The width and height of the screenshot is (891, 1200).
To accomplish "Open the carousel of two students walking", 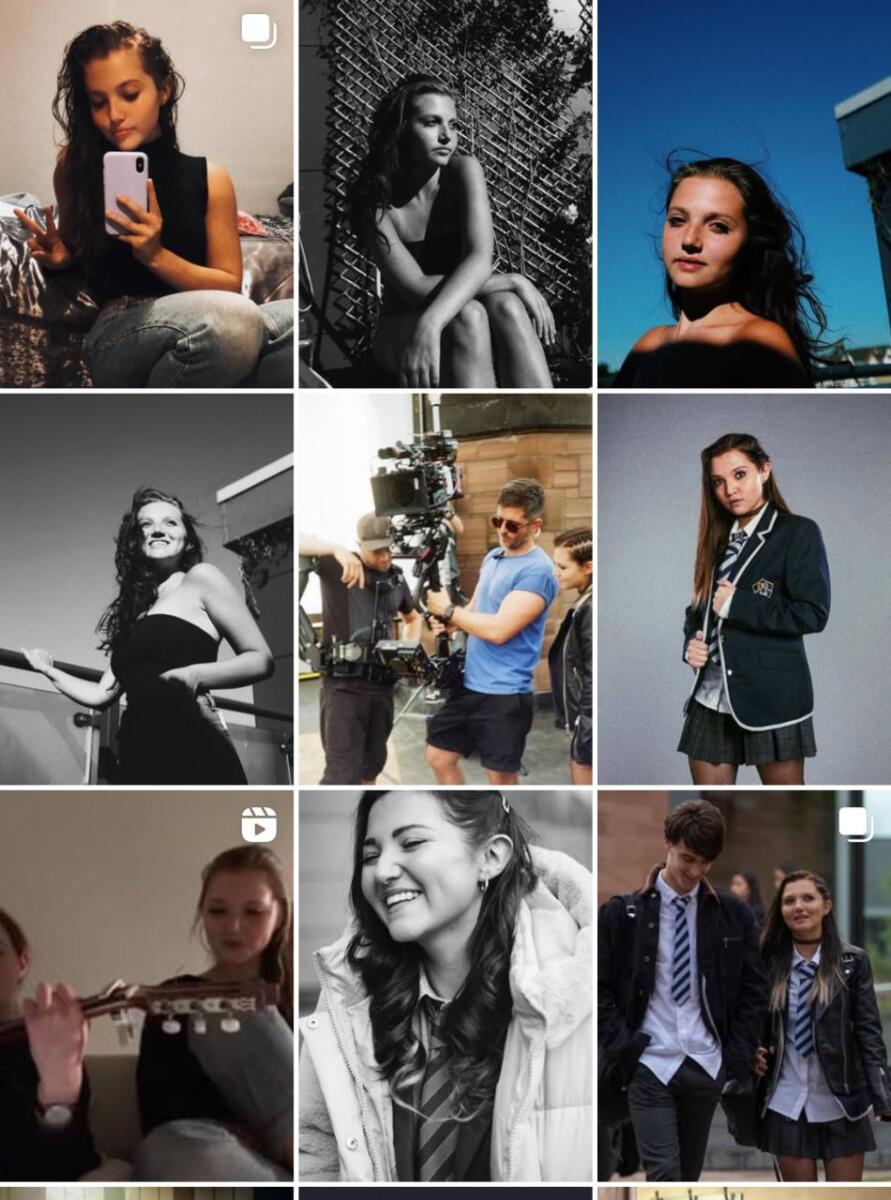I will pos(744,985).
